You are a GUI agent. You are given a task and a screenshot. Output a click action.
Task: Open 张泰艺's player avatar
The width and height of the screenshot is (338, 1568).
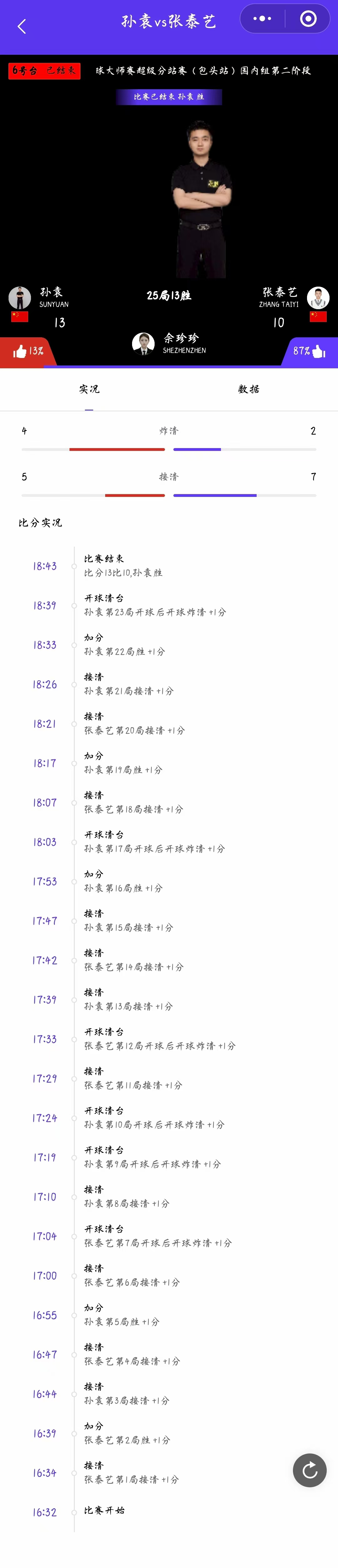coord(318,298)
